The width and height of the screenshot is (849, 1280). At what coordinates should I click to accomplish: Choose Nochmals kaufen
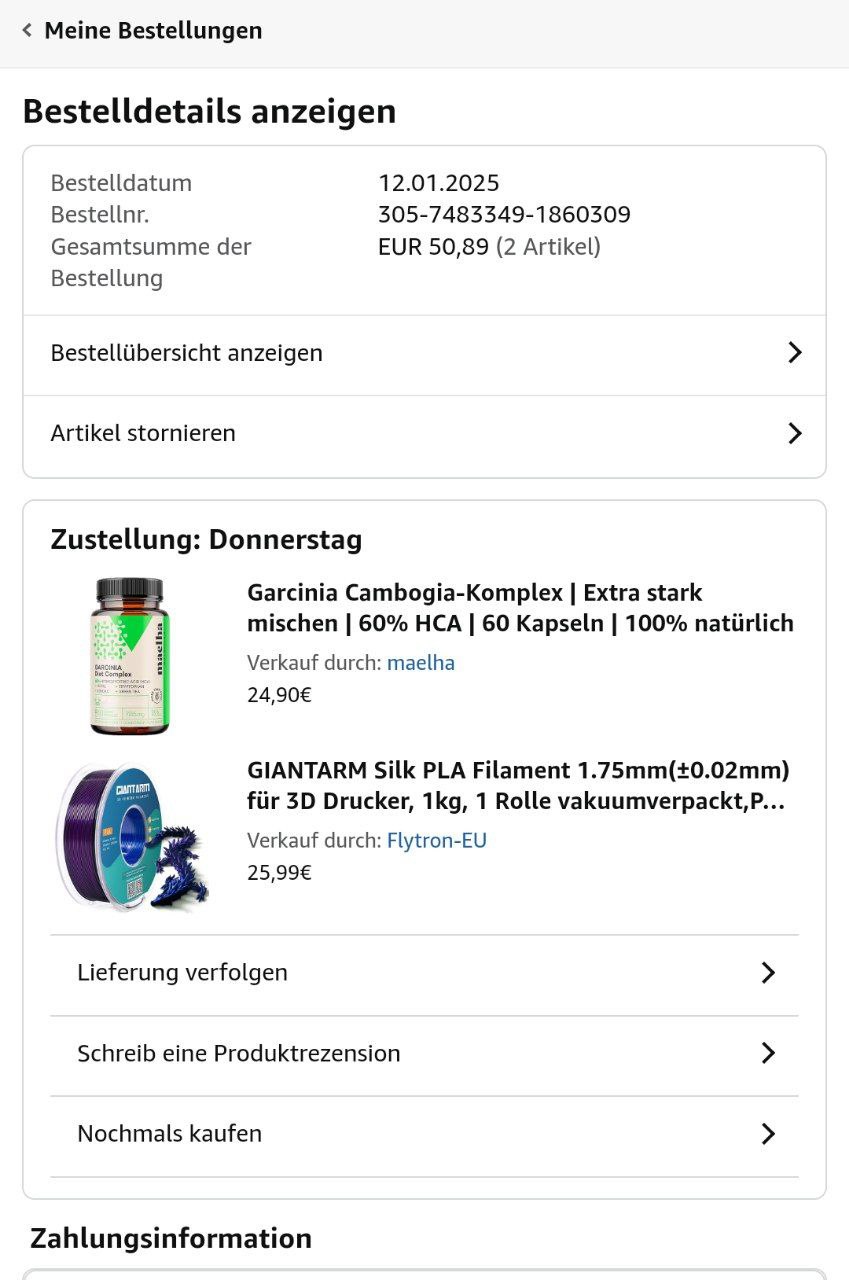[424, 1134]
